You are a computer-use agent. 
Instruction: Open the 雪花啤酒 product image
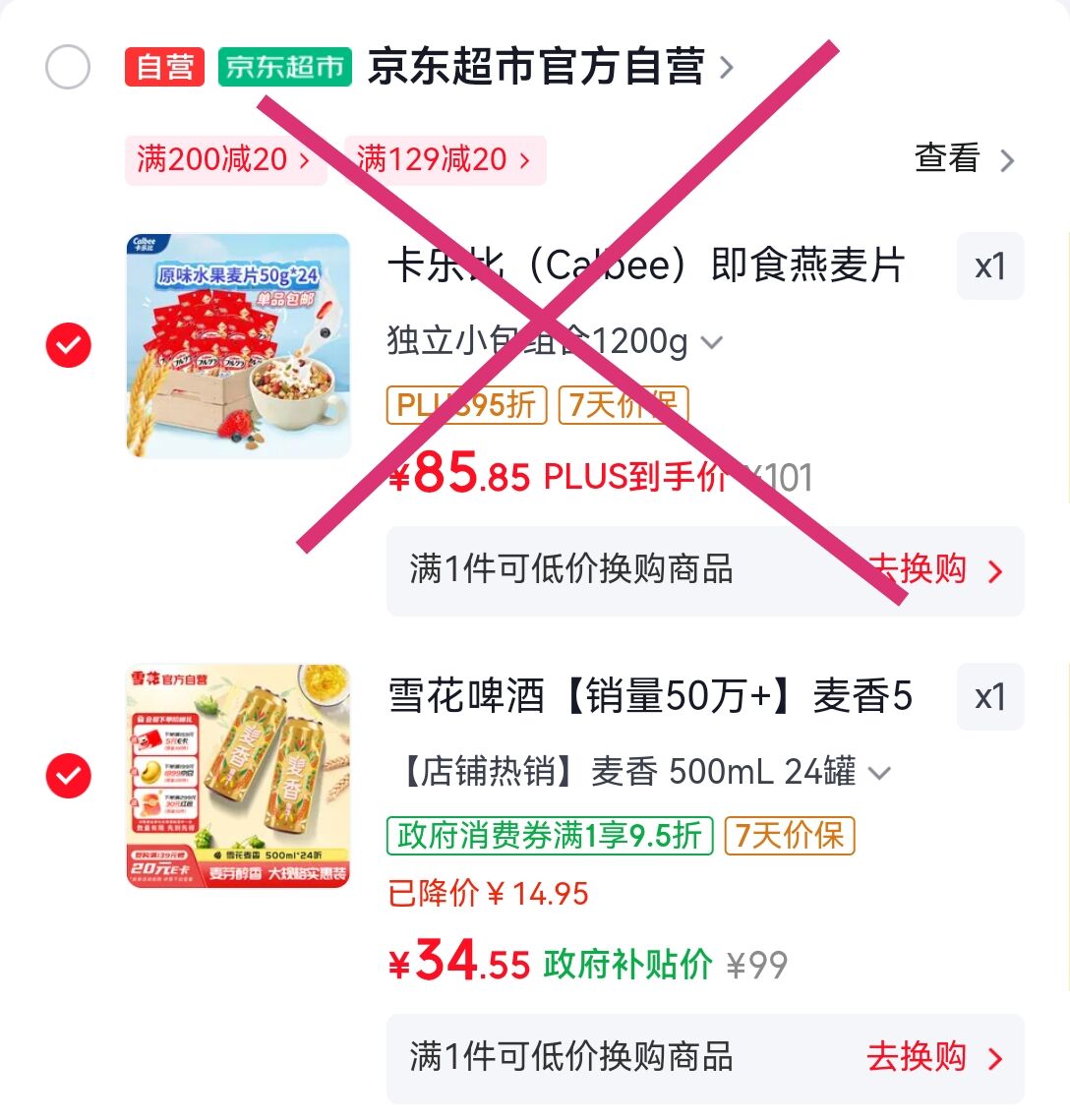click(x=238, y=776)
